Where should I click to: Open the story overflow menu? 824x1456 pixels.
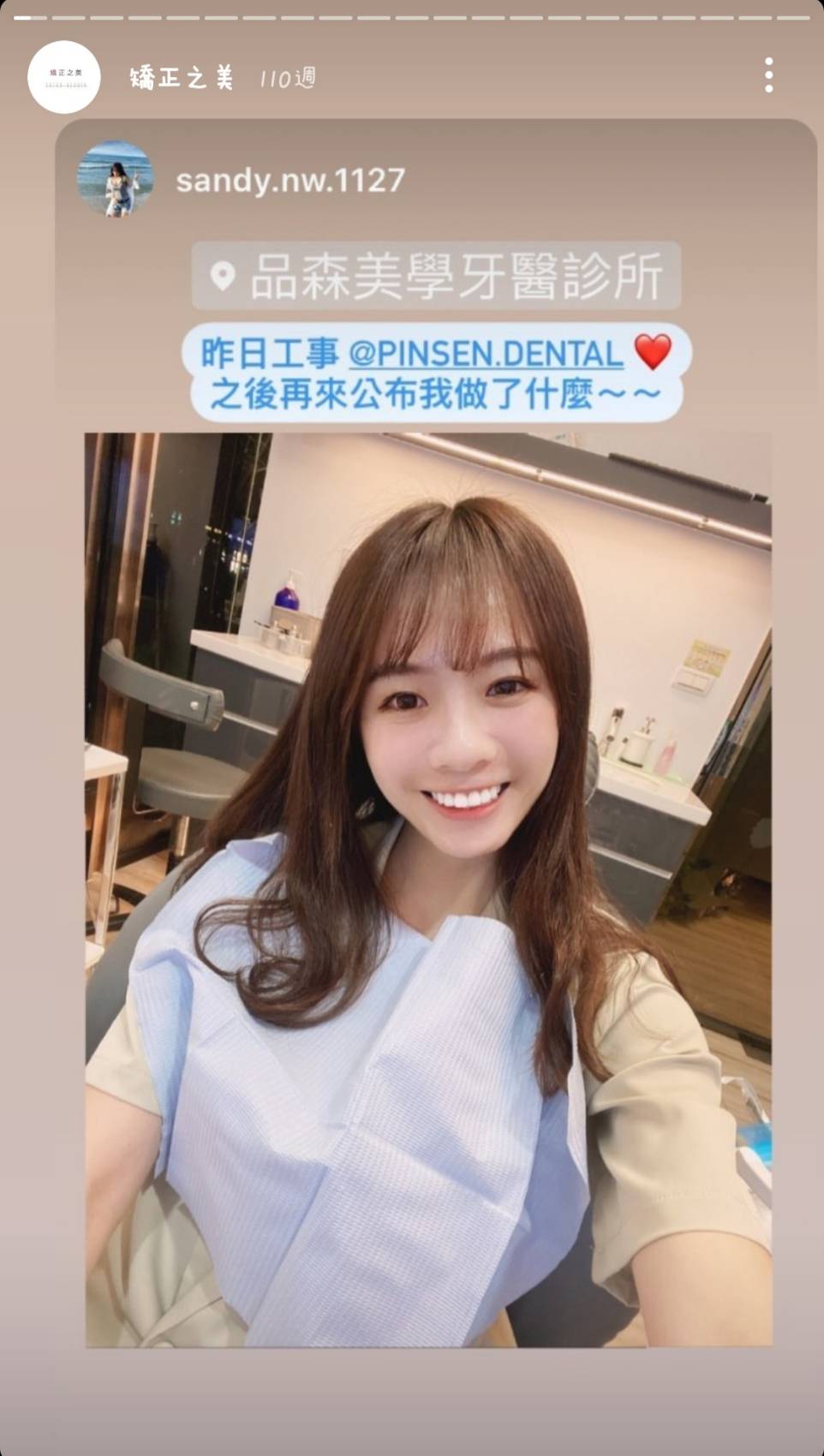tap(768, 75)
